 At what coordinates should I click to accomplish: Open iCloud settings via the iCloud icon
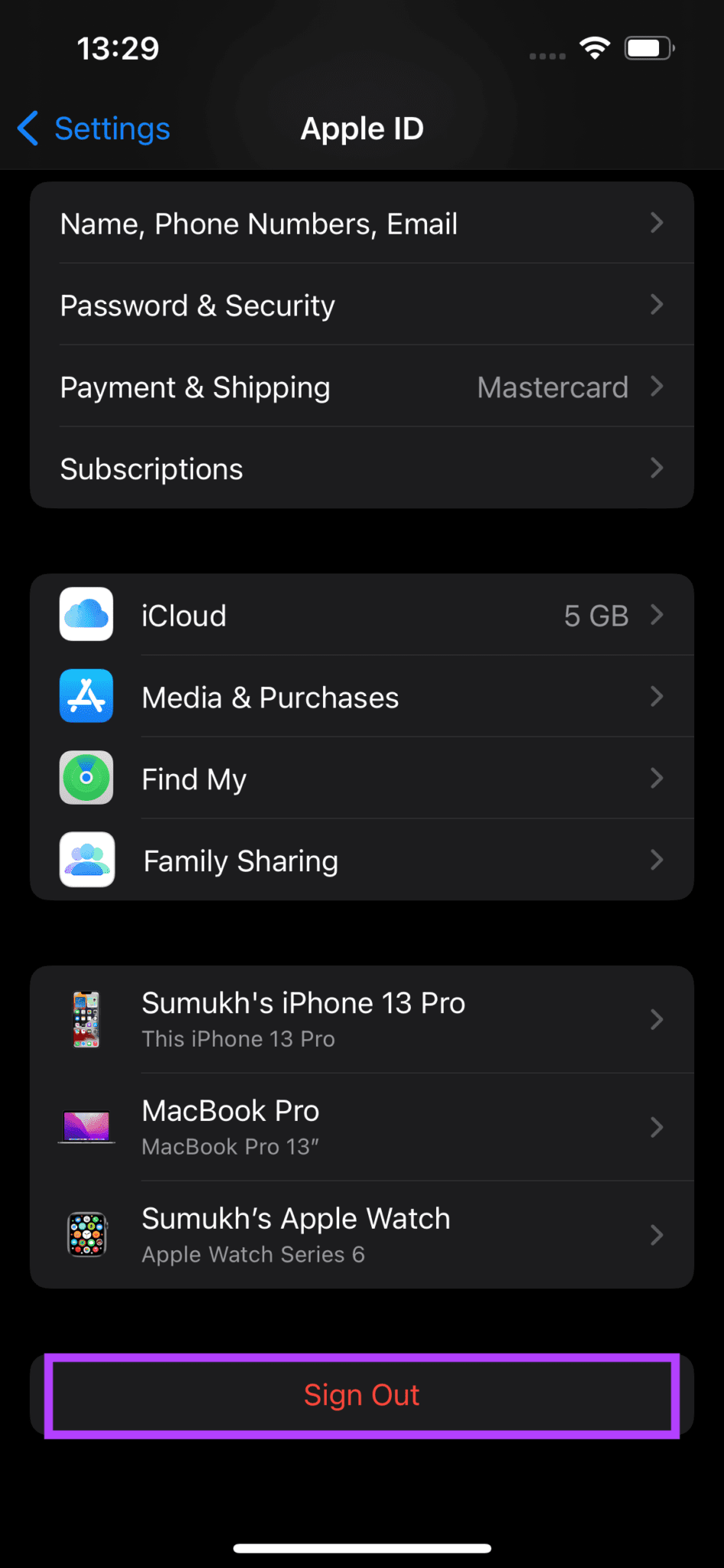click(x=86, y=615)
